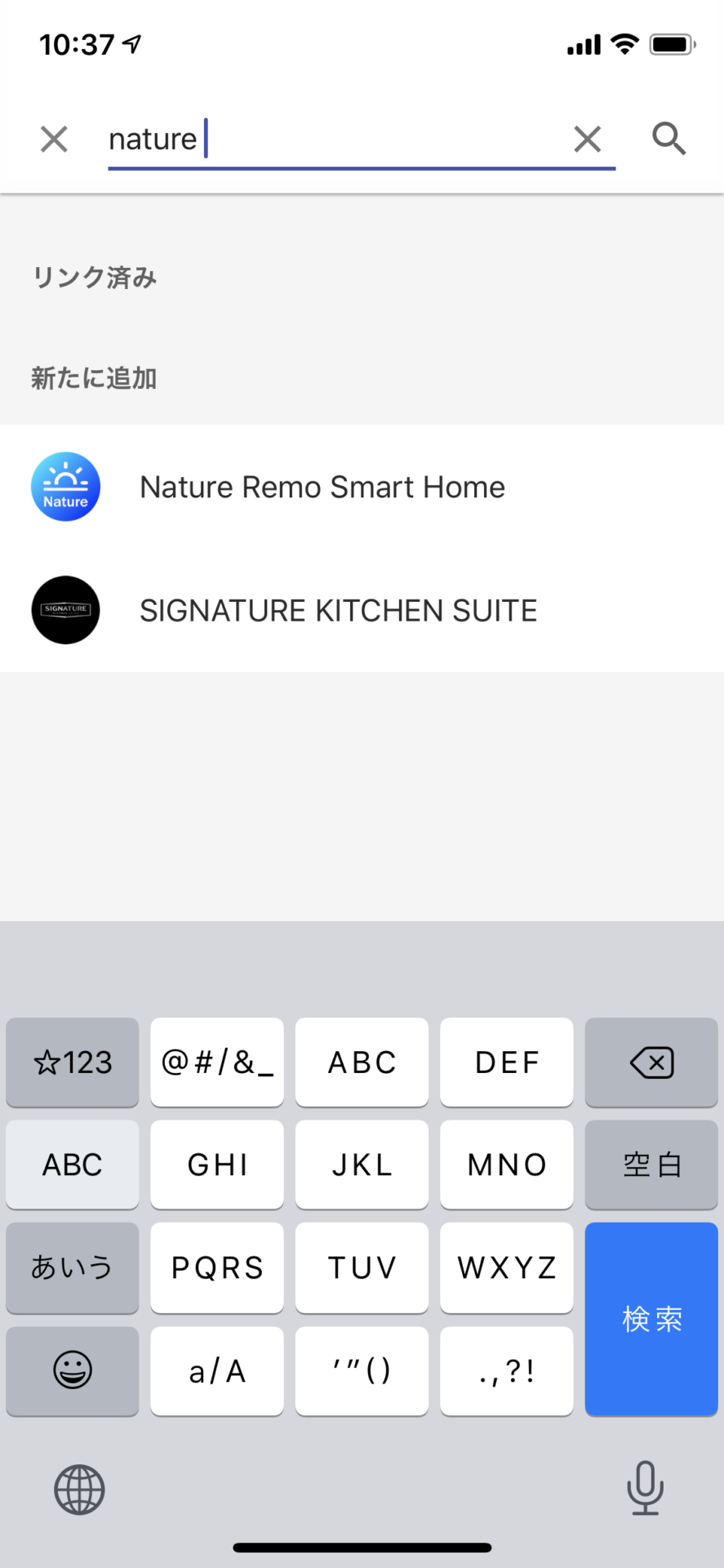Switch keyboard to あいう input

tap(73, 1267)
